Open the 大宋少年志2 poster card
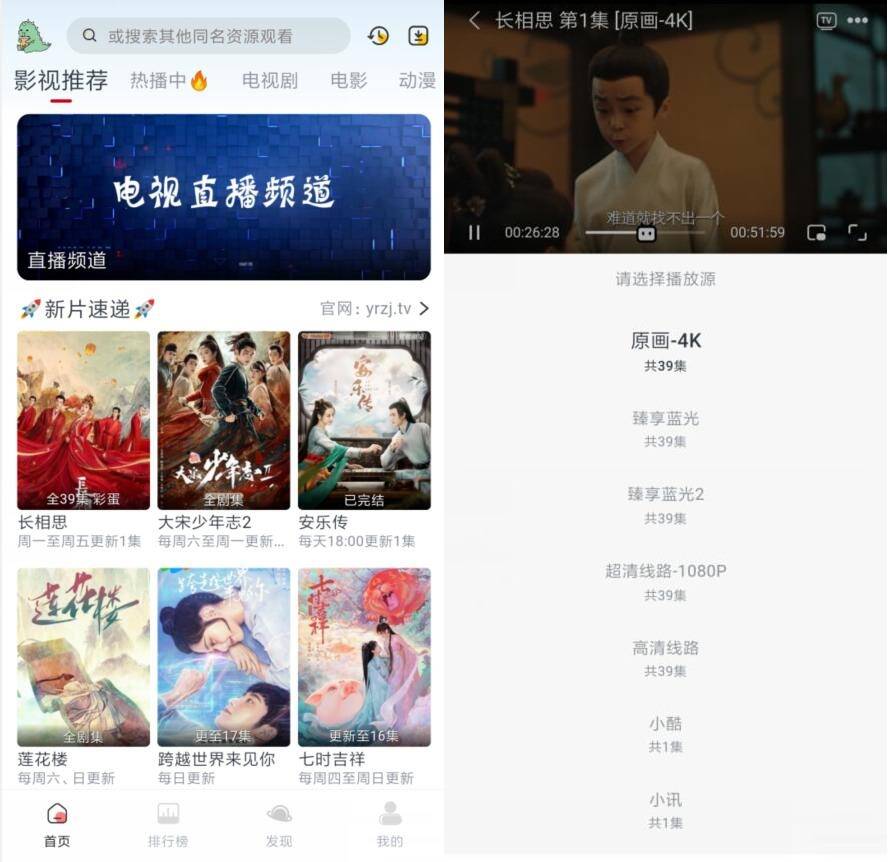This screenshot has width=888, height=862. point(223,420)
